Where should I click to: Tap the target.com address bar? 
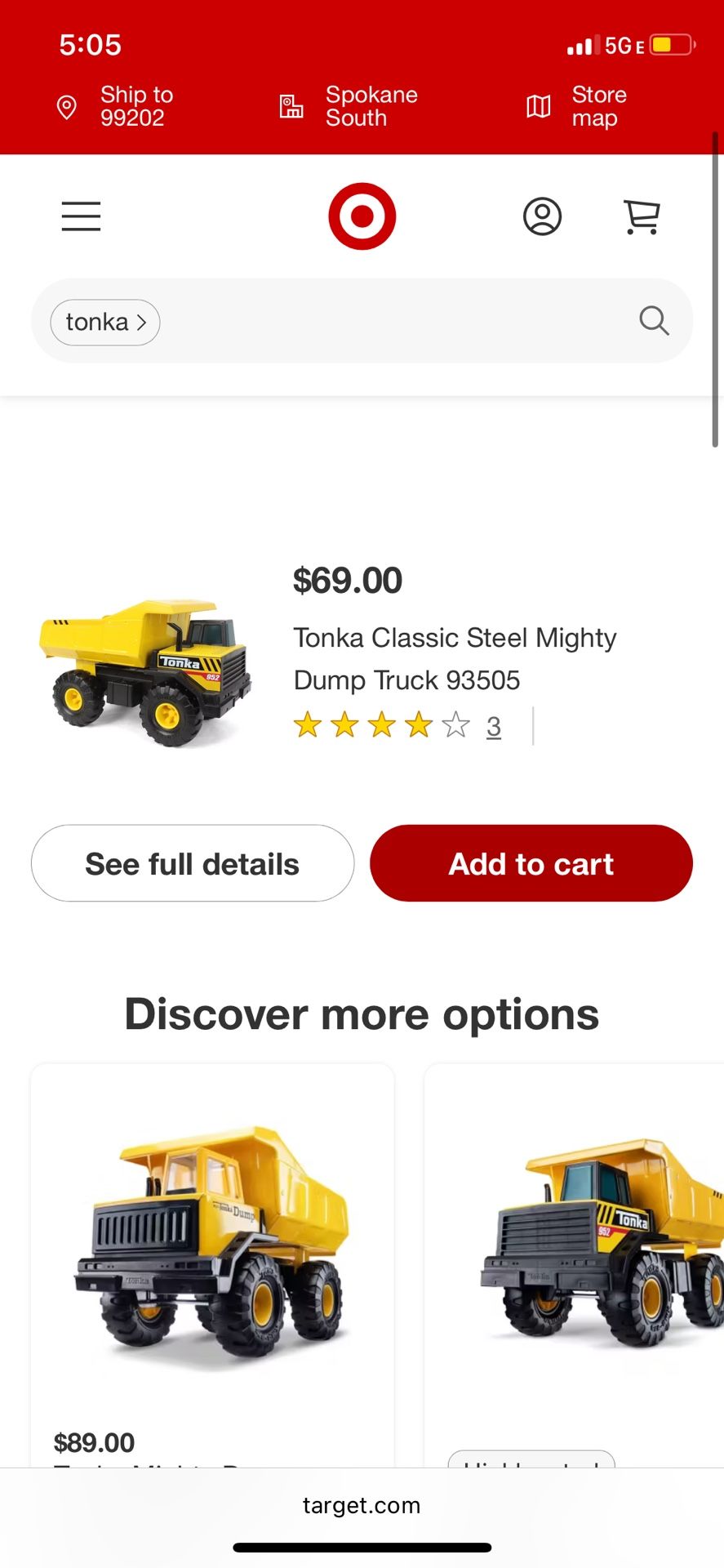[x=362, y=1505]
